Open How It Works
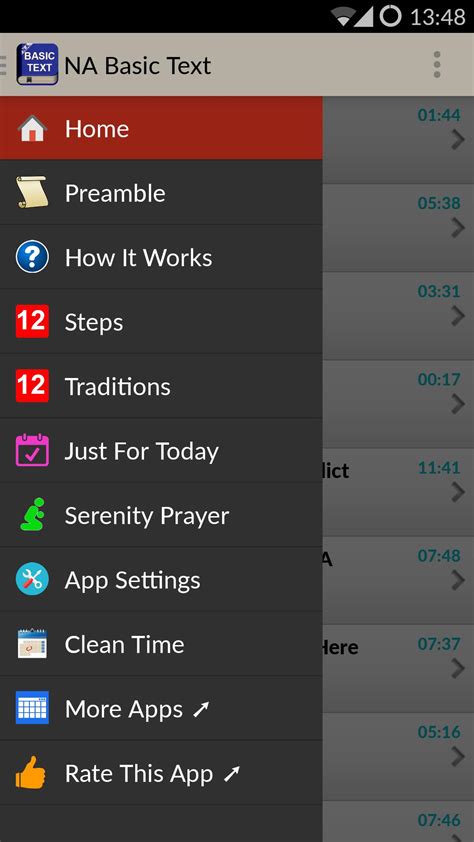The height and width of the screenshot is (842, 474). pos(161,257)
